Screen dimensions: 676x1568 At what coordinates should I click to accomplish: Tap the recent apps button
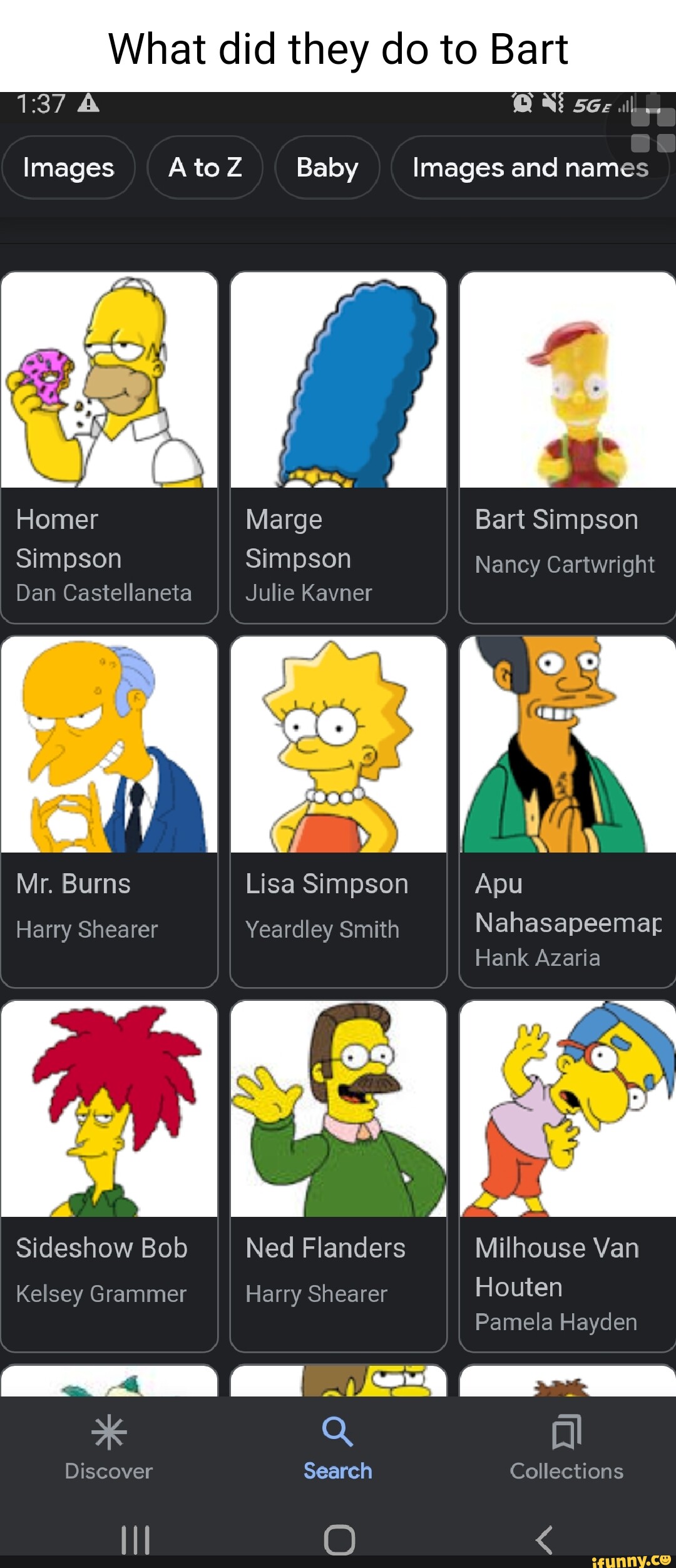click(x=135, y=1540)
